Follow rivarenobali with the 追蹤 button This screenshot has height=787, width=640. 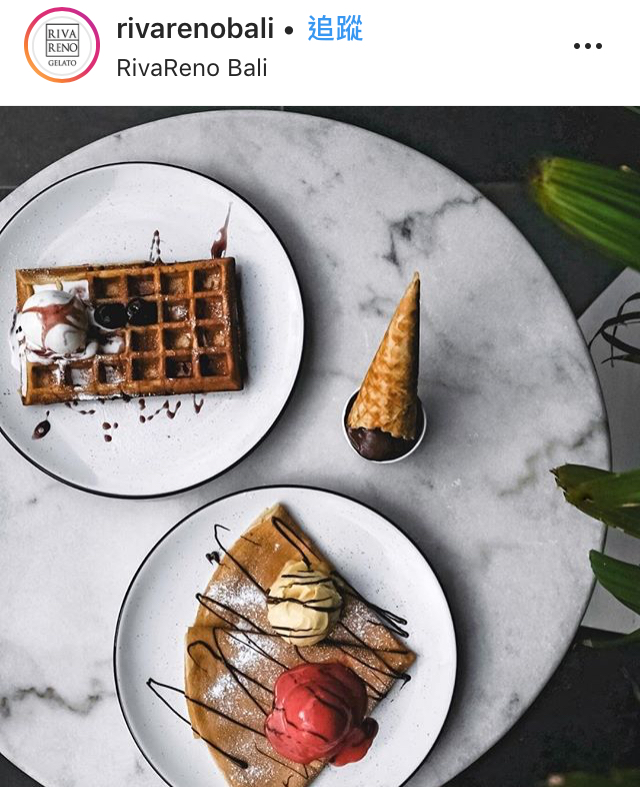pyautogui.click(x=335, y=29)
